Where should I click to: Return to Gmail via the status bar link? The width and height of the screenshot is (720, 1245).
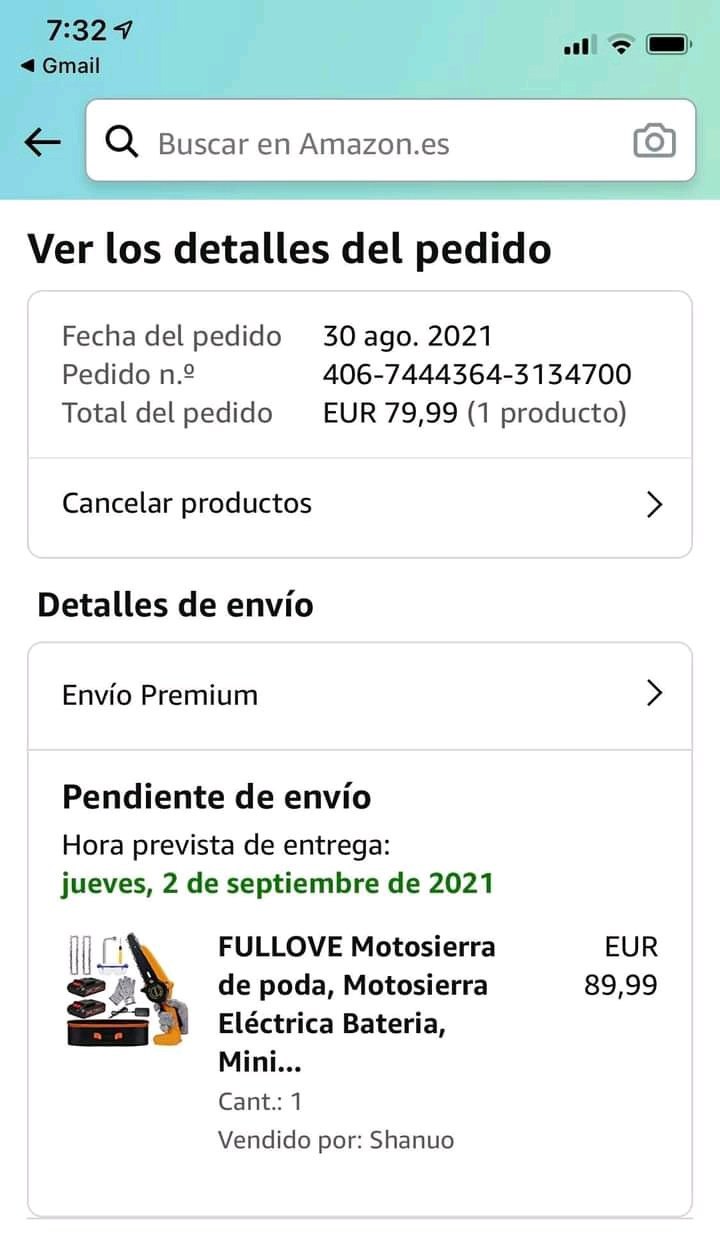click(61, 66)
